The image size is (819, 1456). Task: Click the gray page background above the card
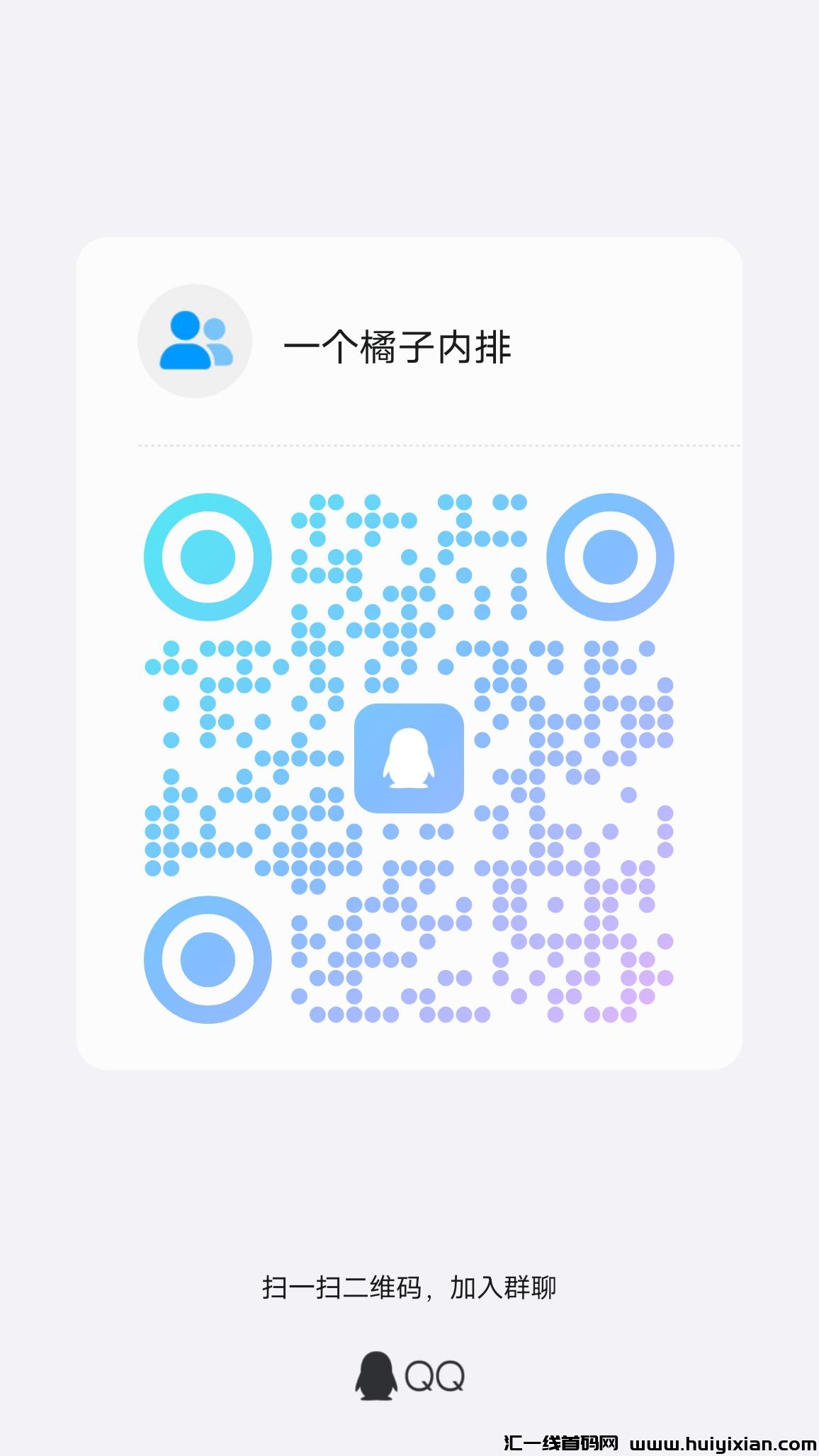pos(409,120)
